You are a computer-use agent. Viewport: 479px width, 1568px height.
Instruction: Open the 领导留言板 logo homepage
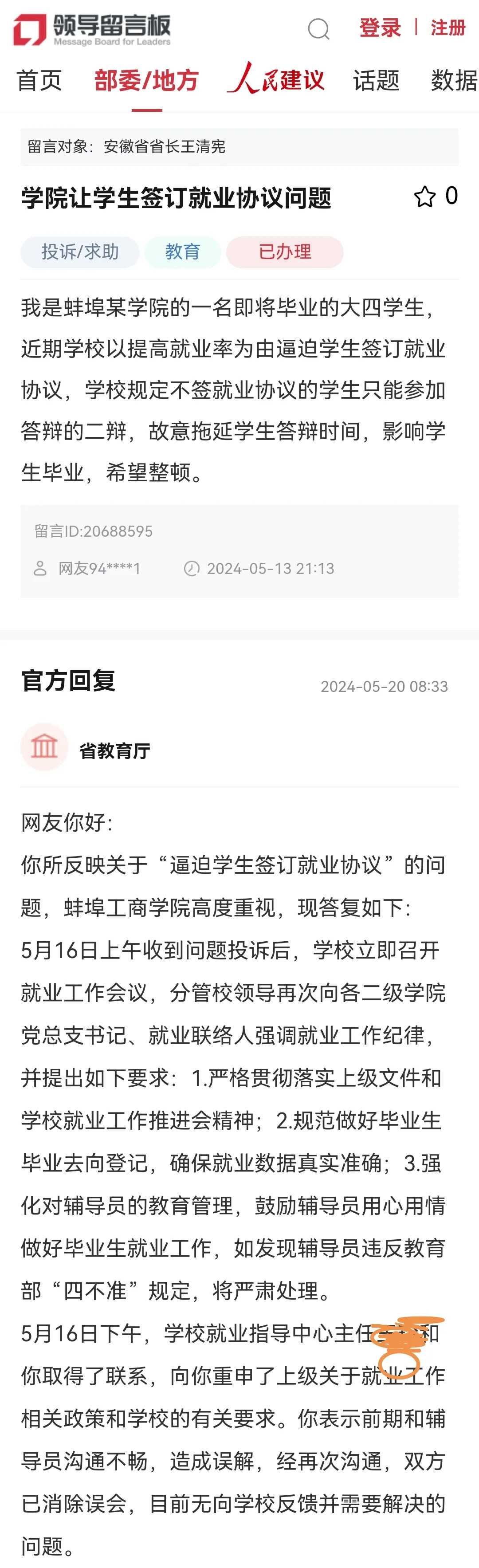(x=92, y=29)
